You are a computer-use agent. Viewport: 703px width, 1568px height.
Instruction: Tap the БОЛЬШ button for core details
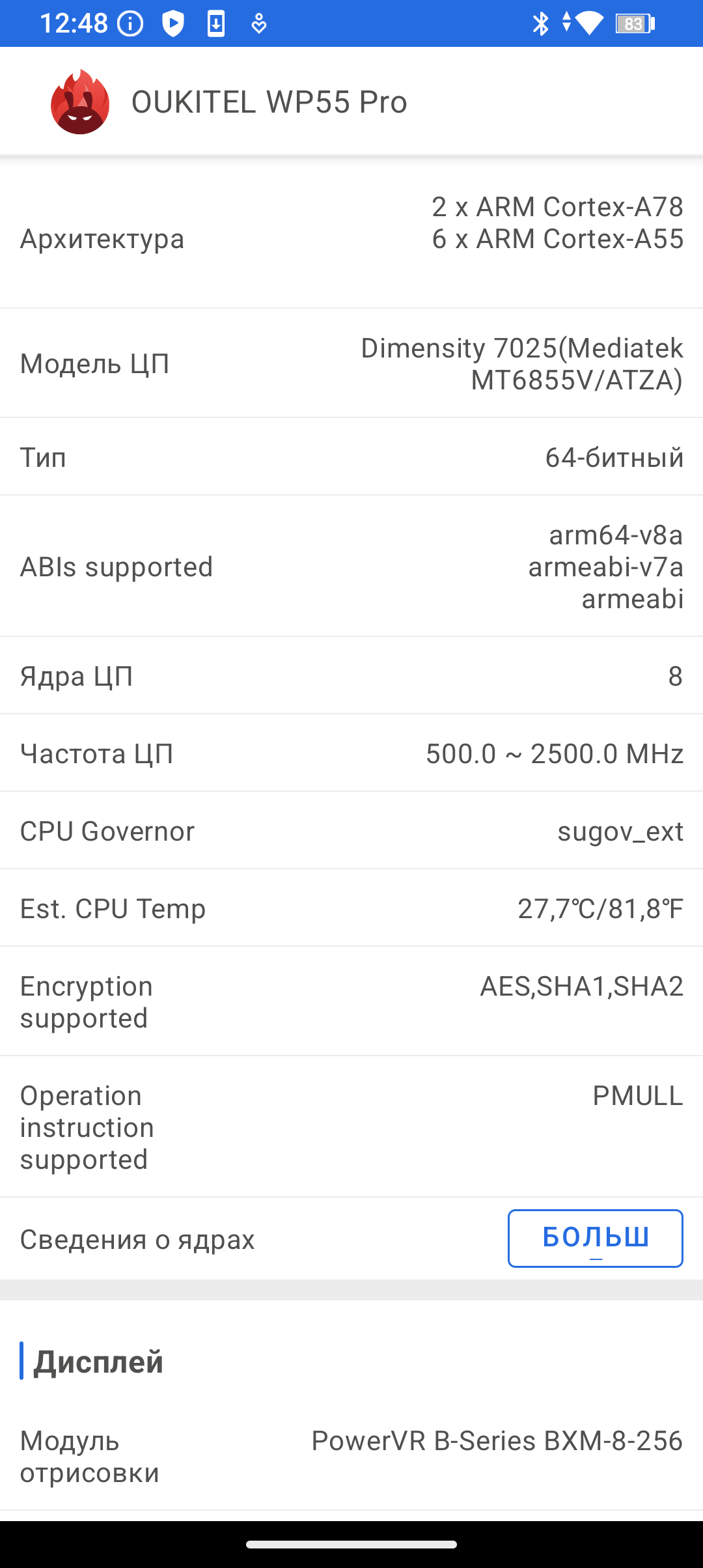click(x=595, y=1238)
